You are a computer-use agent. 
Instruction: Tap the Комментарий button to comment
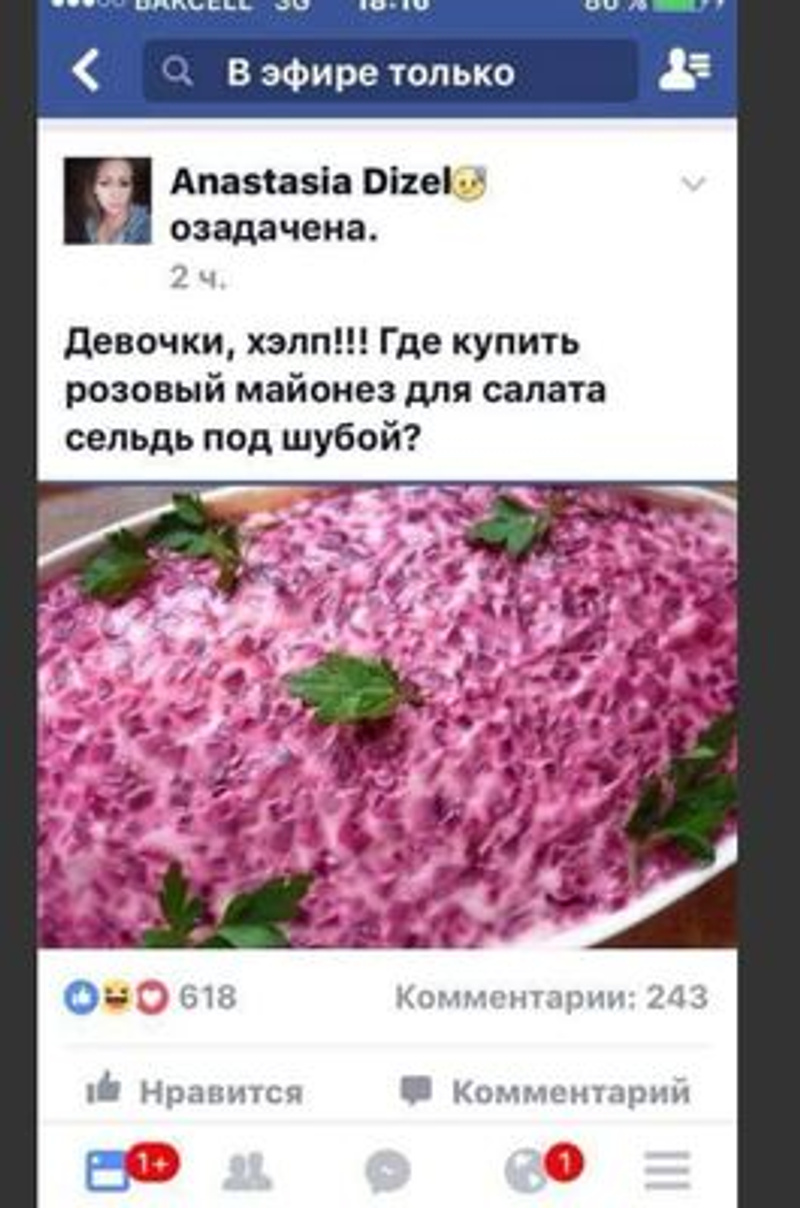coord(545,1091)
